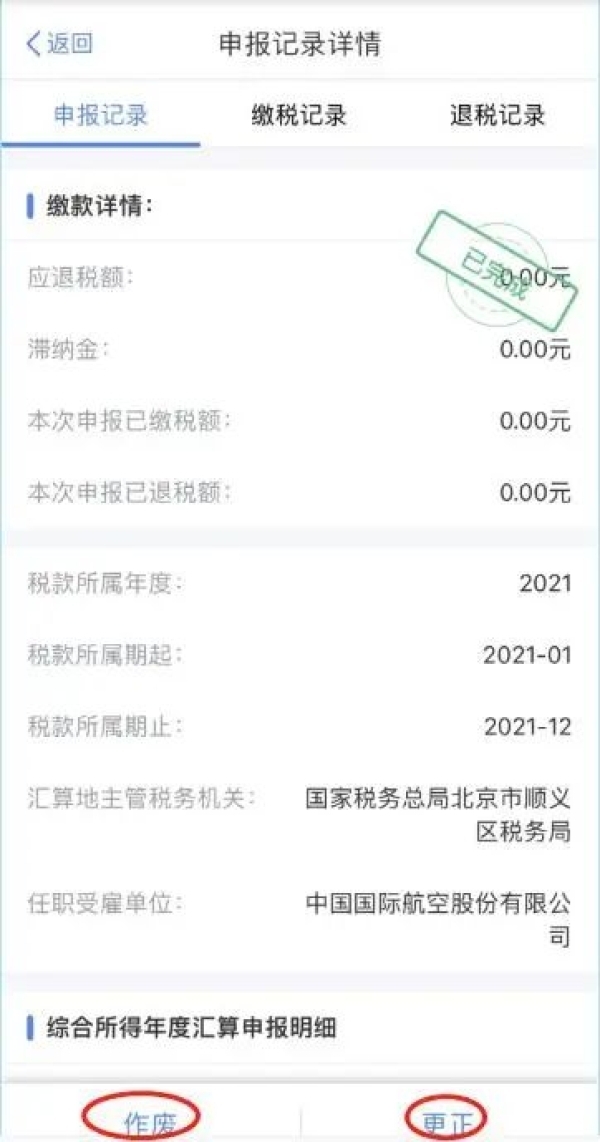Go back using the 返回 button

click(60, 44)
